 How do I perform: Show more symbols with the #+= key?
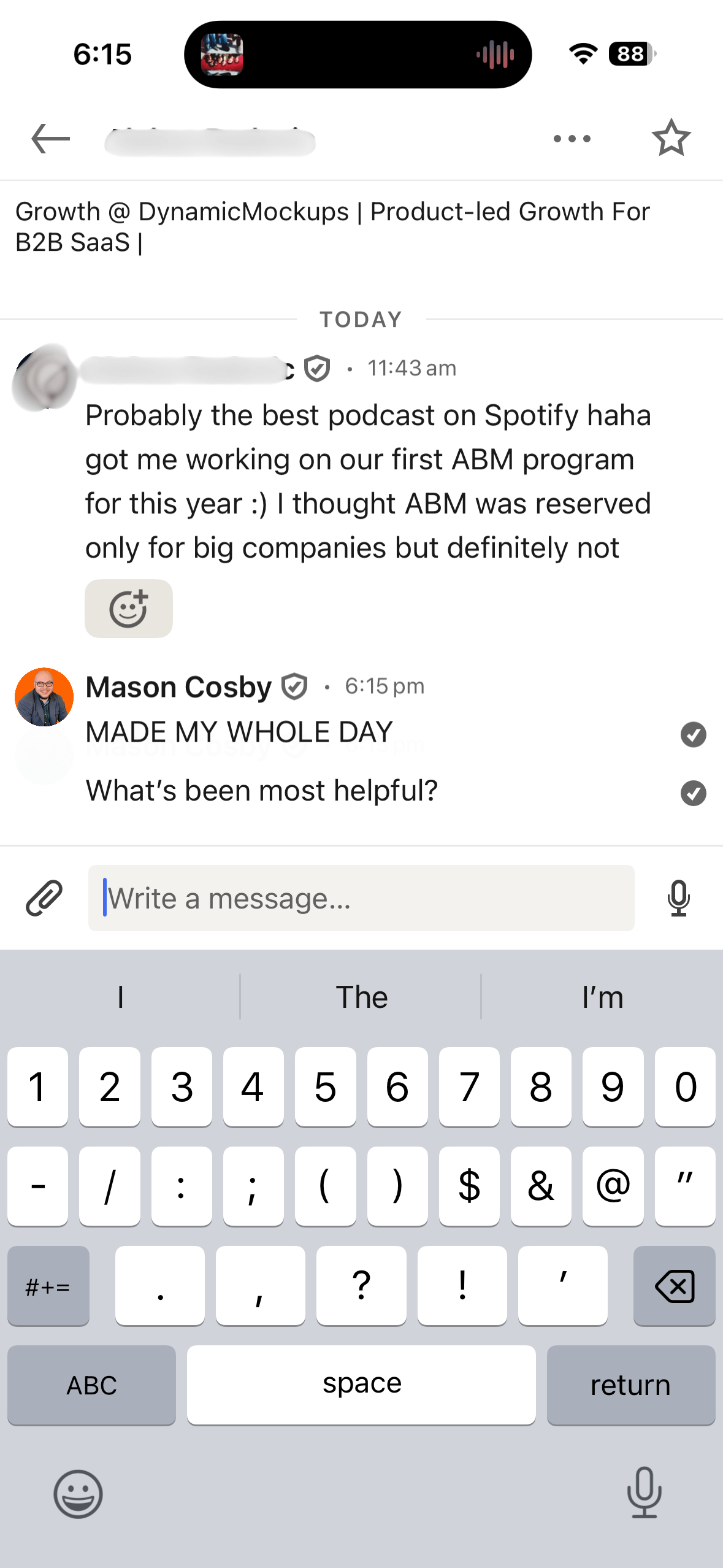(x=48, y=1286)
